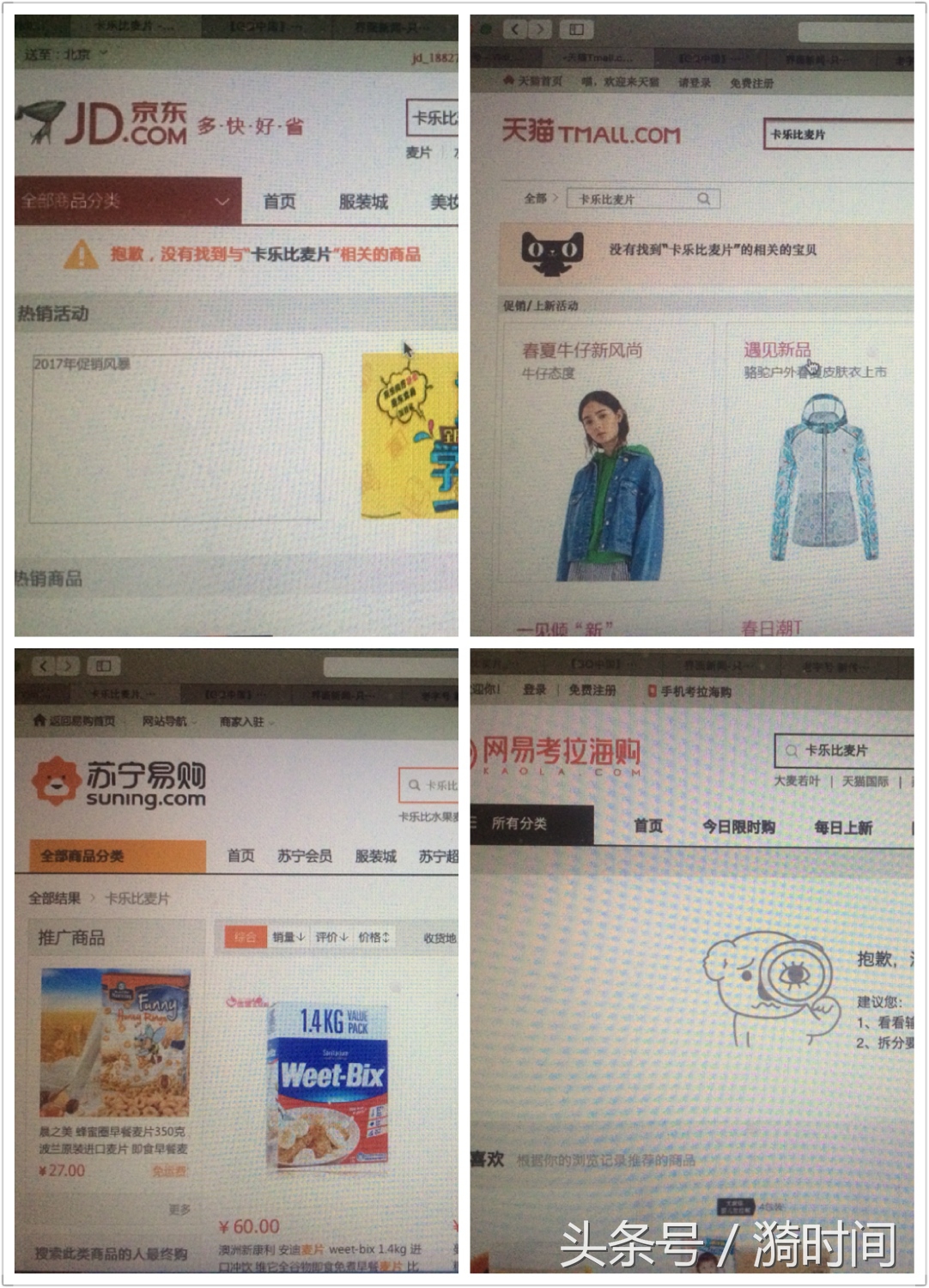Switch to the 服装城 tab on JD
The height and width of the screenshot is (1288, 929).
[x=365, y=199]
